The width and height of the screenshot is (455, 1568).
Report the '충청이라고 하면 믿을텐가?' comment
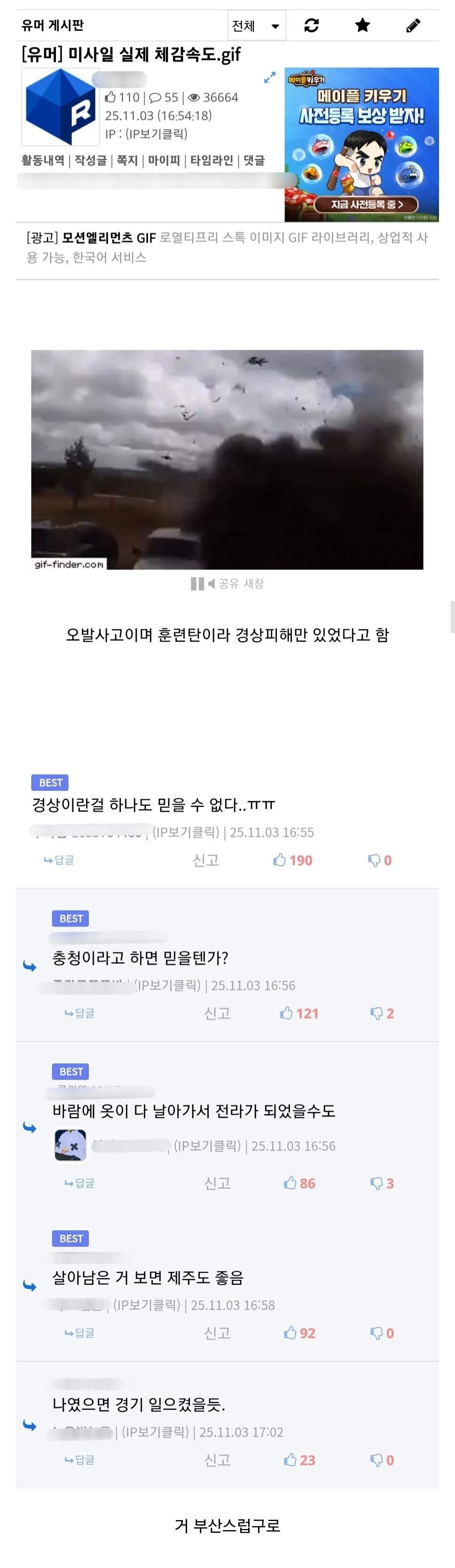pyautogui.click(x=217, y=1013)
